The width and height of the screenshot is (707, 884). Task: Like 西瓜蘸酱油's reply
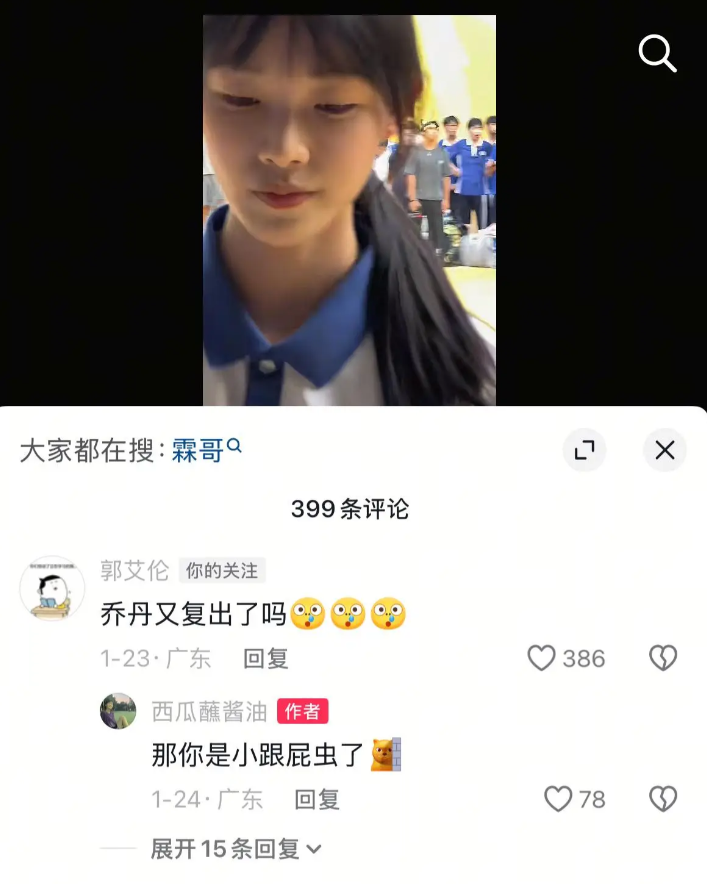click(558, 799)
